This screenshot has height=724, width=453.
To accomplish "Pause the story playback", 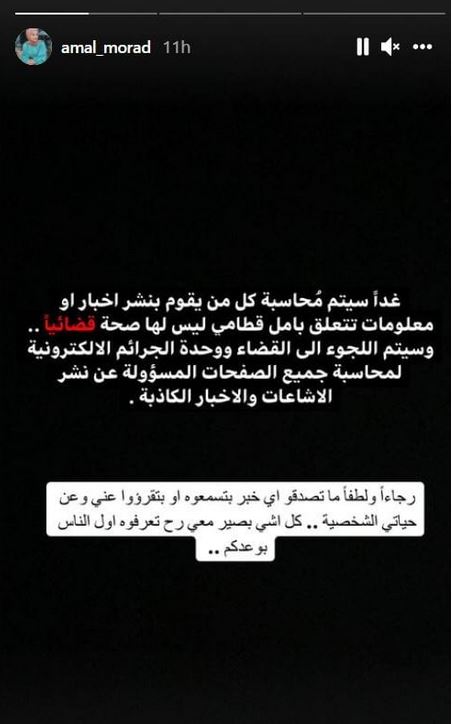I will [x=362, y=47].
